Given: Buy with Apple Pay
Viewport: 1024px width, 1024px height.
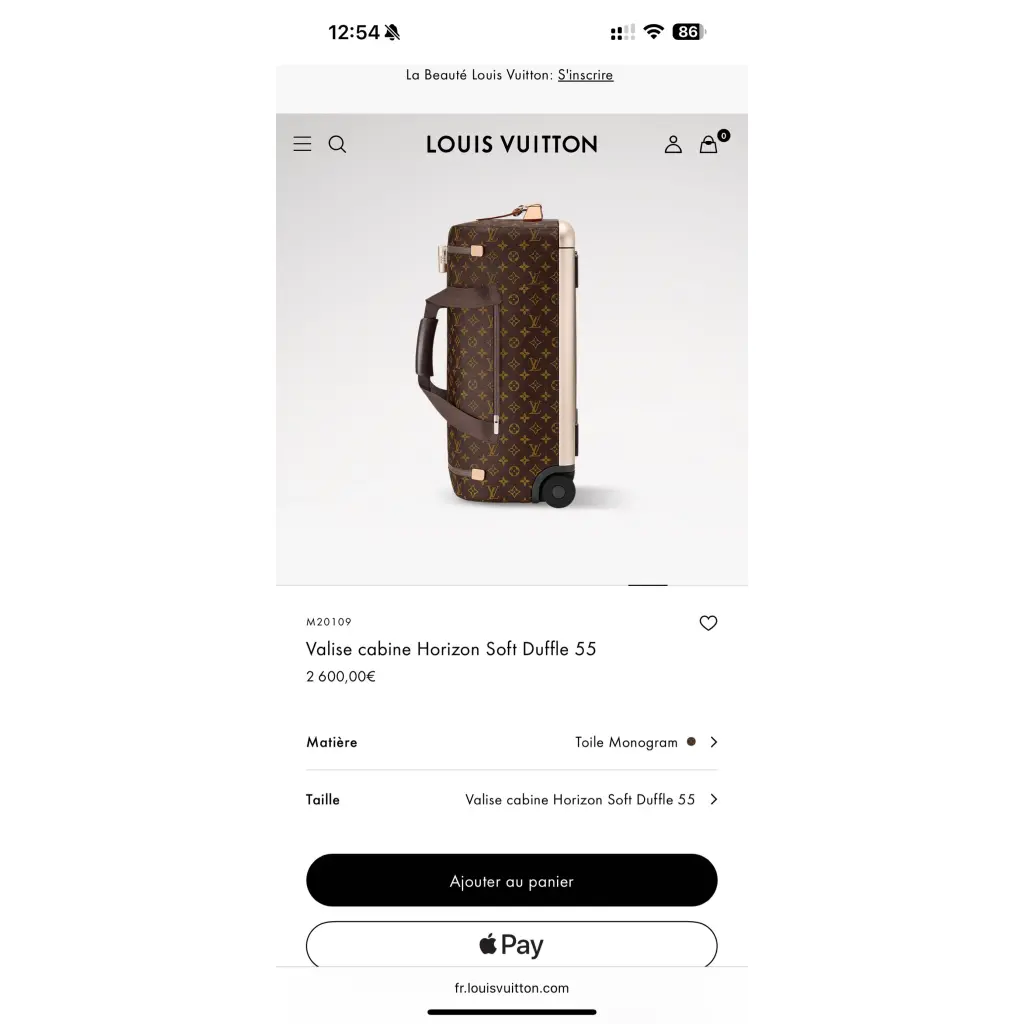Looking at the screenshot, I should [x=511, y=944].
